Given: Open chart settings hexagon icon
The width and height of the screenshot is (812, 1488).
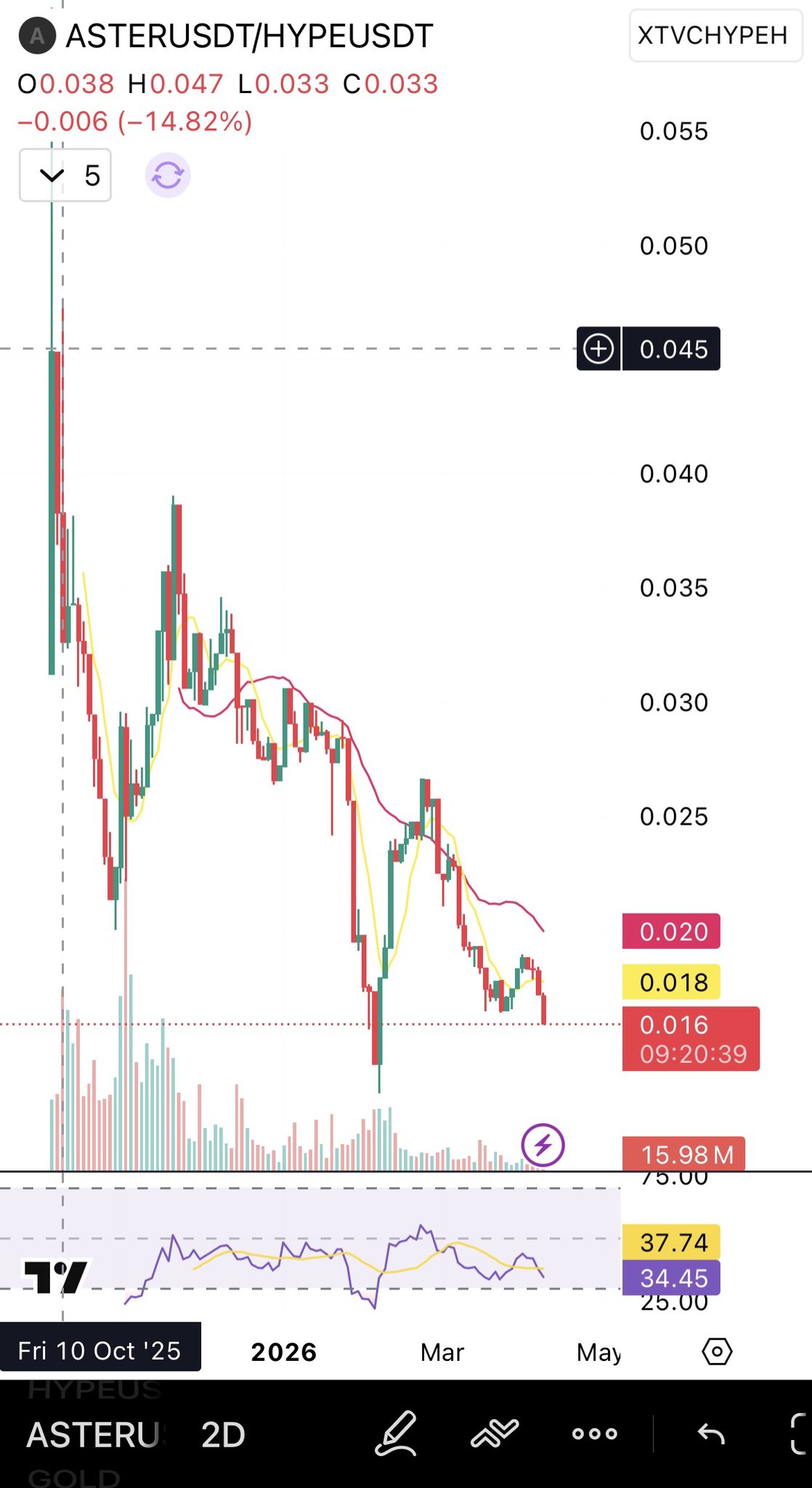Looking at the screenshot, I should [x=717, y=1351].
